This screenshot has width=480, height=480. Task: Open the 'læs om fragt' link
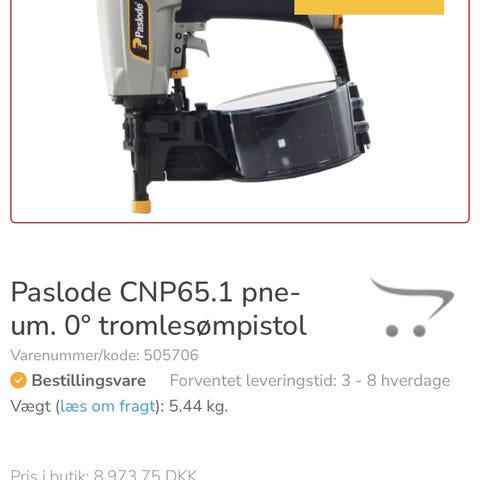[108, 406]
